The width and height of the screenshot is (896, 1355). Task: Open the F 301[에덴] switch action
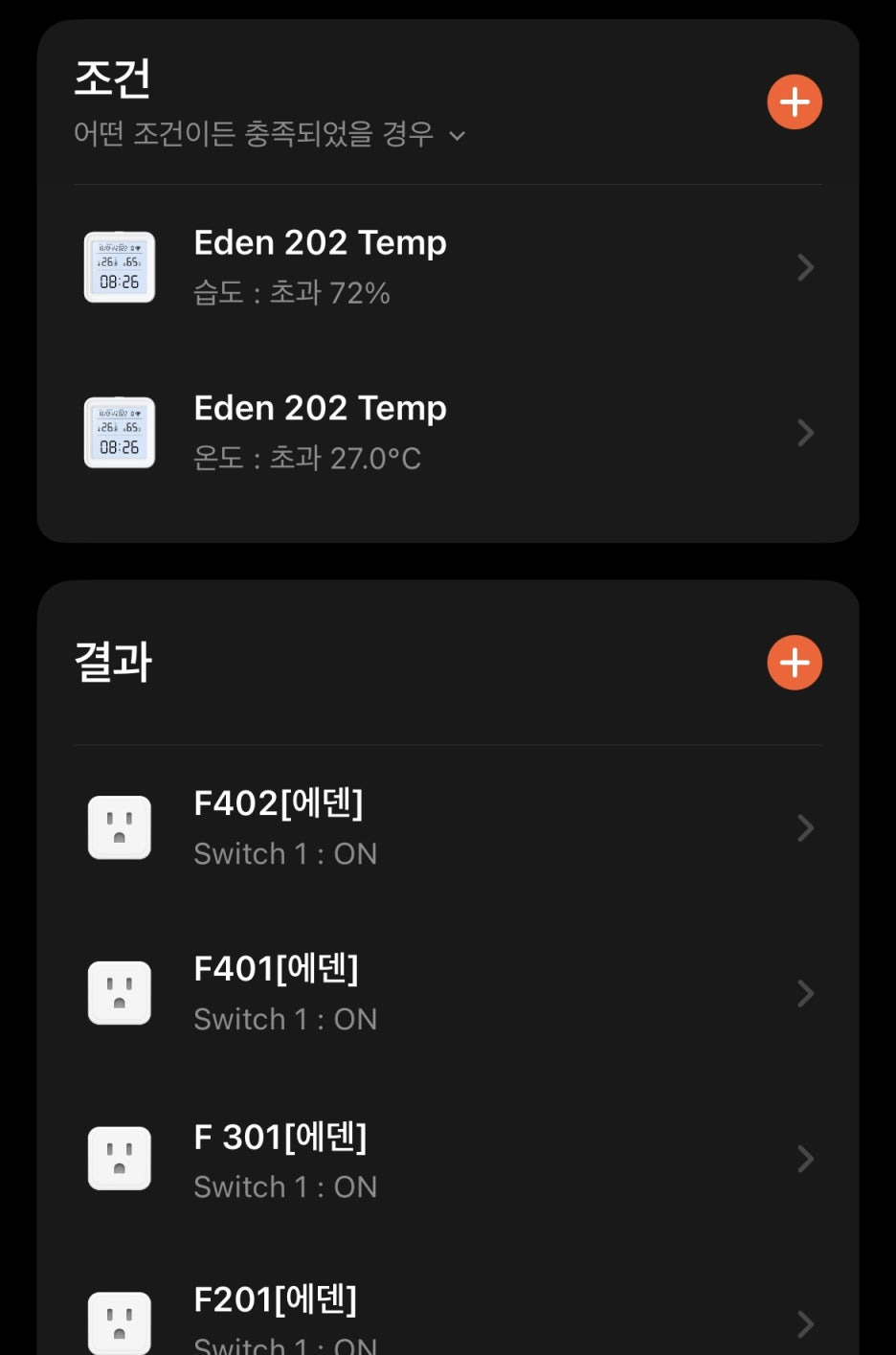(448, 1160)
